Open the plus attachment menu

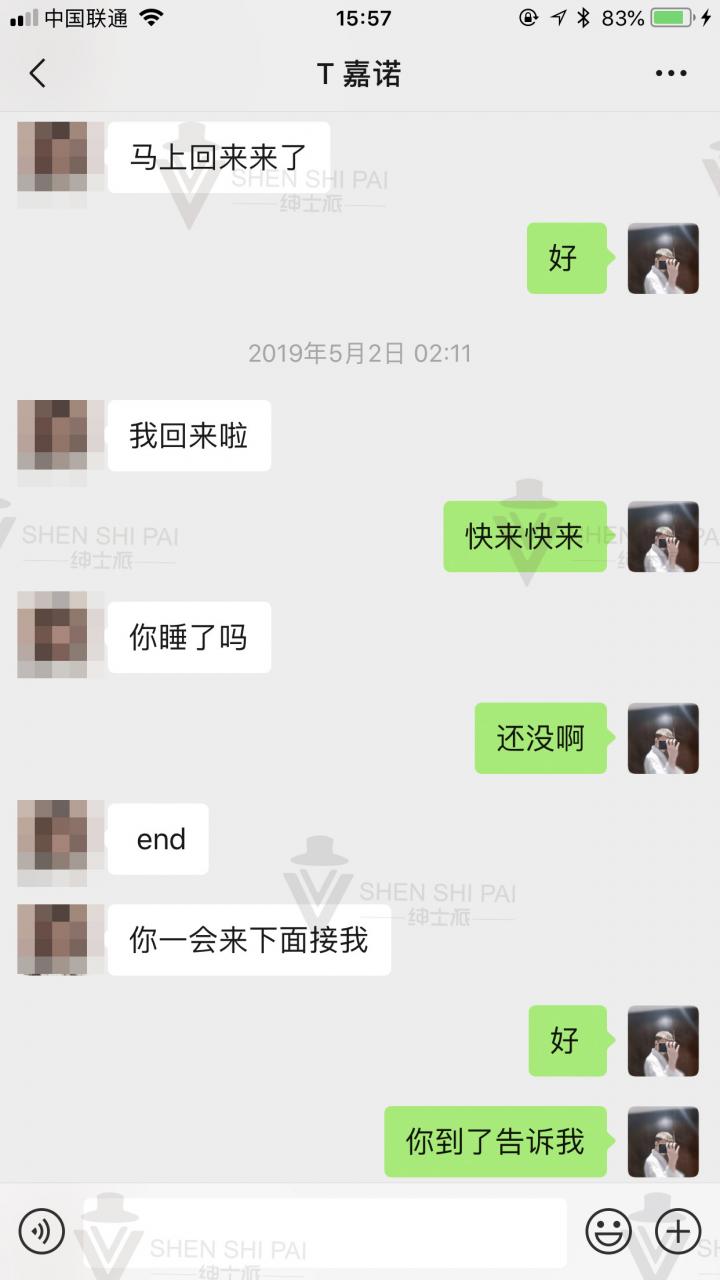coord(678,1231)
